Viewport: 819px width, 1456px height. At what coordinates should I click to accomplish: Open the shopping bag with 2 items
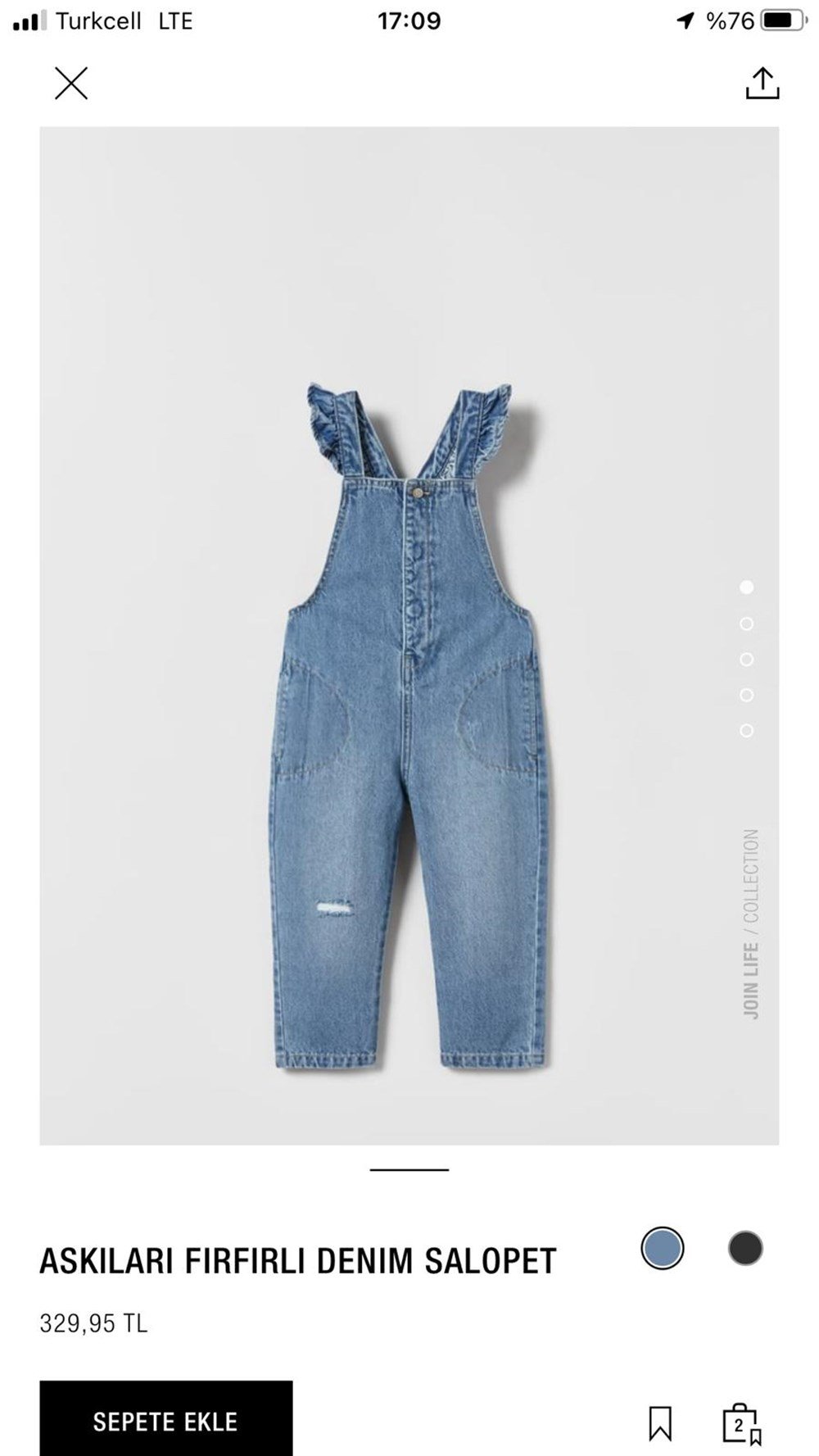pos(740,1424)
